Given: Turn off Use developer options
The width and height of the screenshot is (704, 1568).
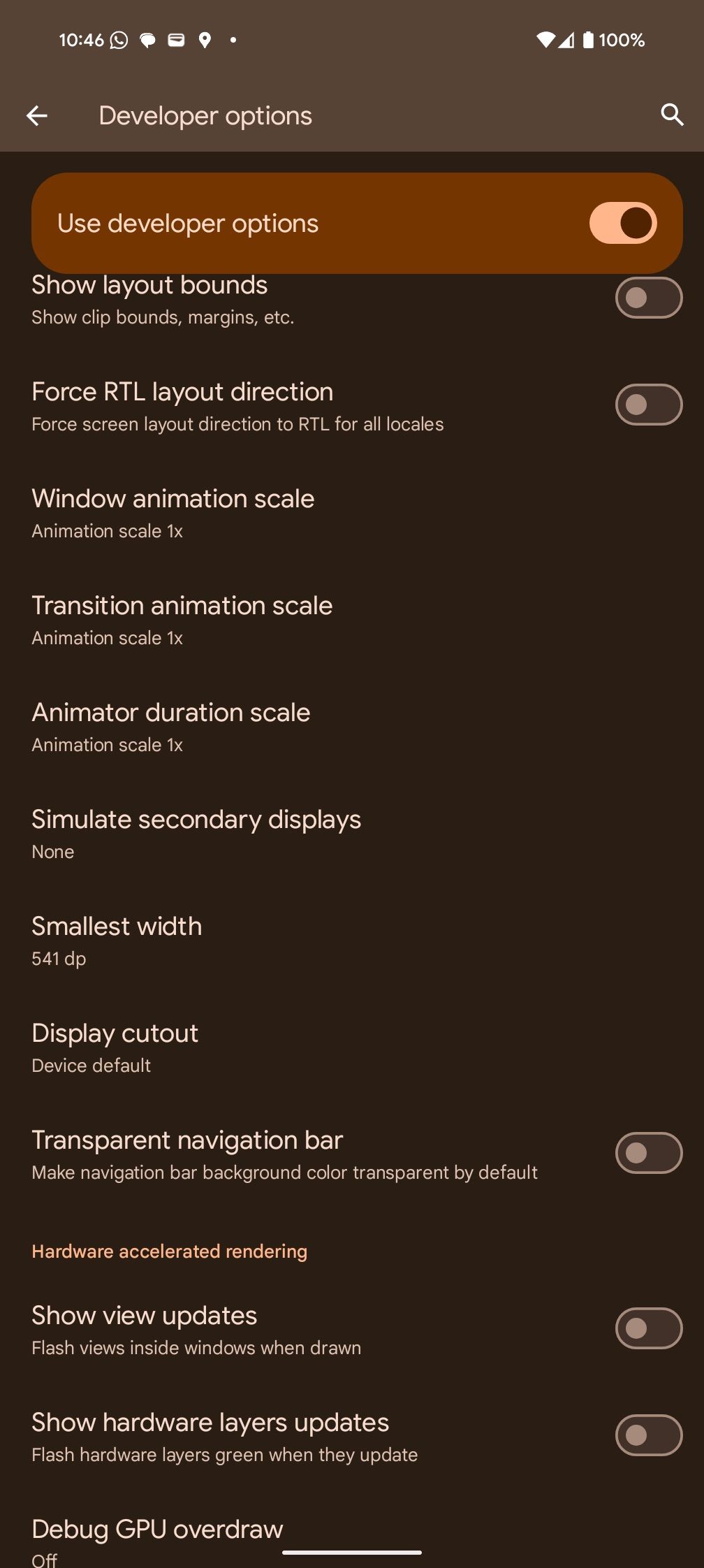Looking at the screenshot, I should point(622,224).
